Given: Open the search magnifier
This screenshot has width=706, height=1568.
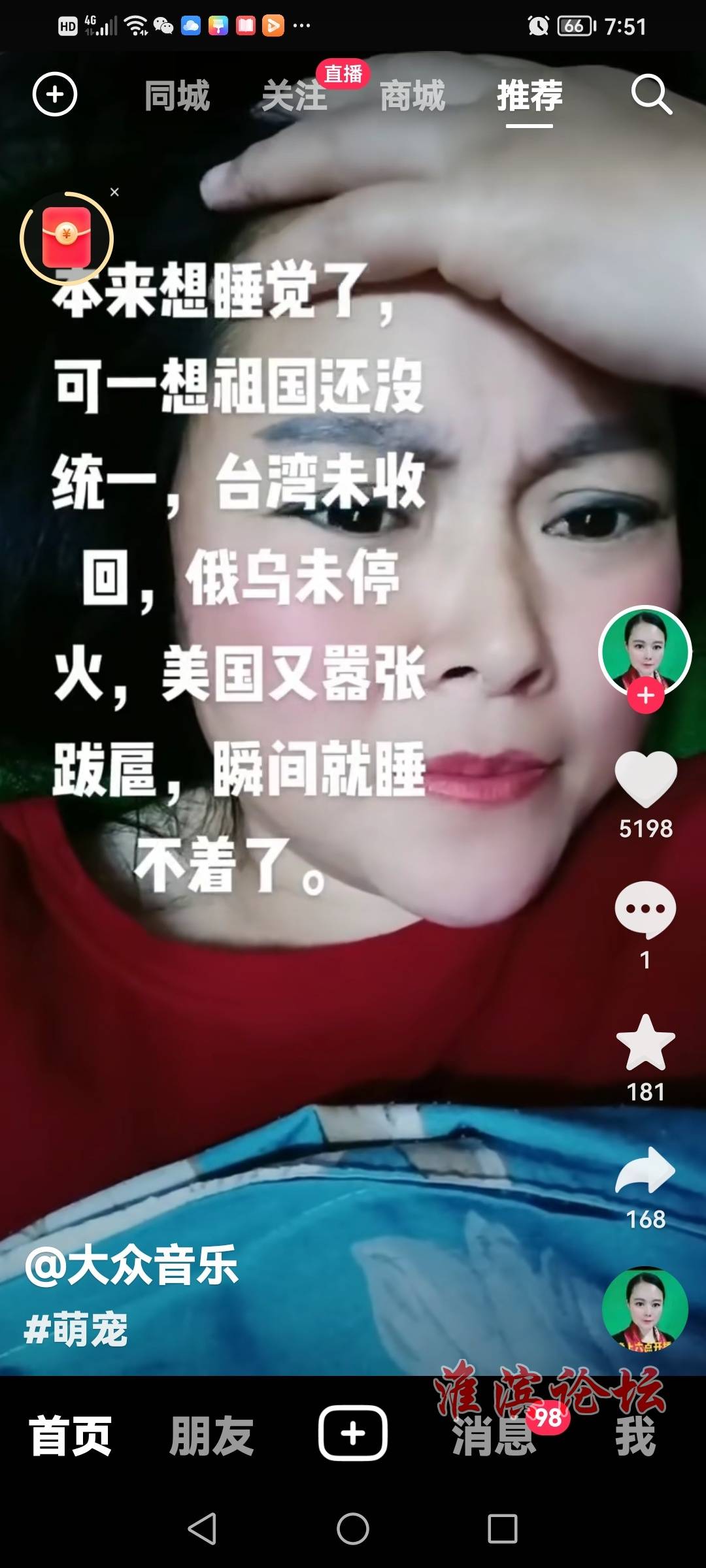Looking at the screenshot, I should [651, 95].
